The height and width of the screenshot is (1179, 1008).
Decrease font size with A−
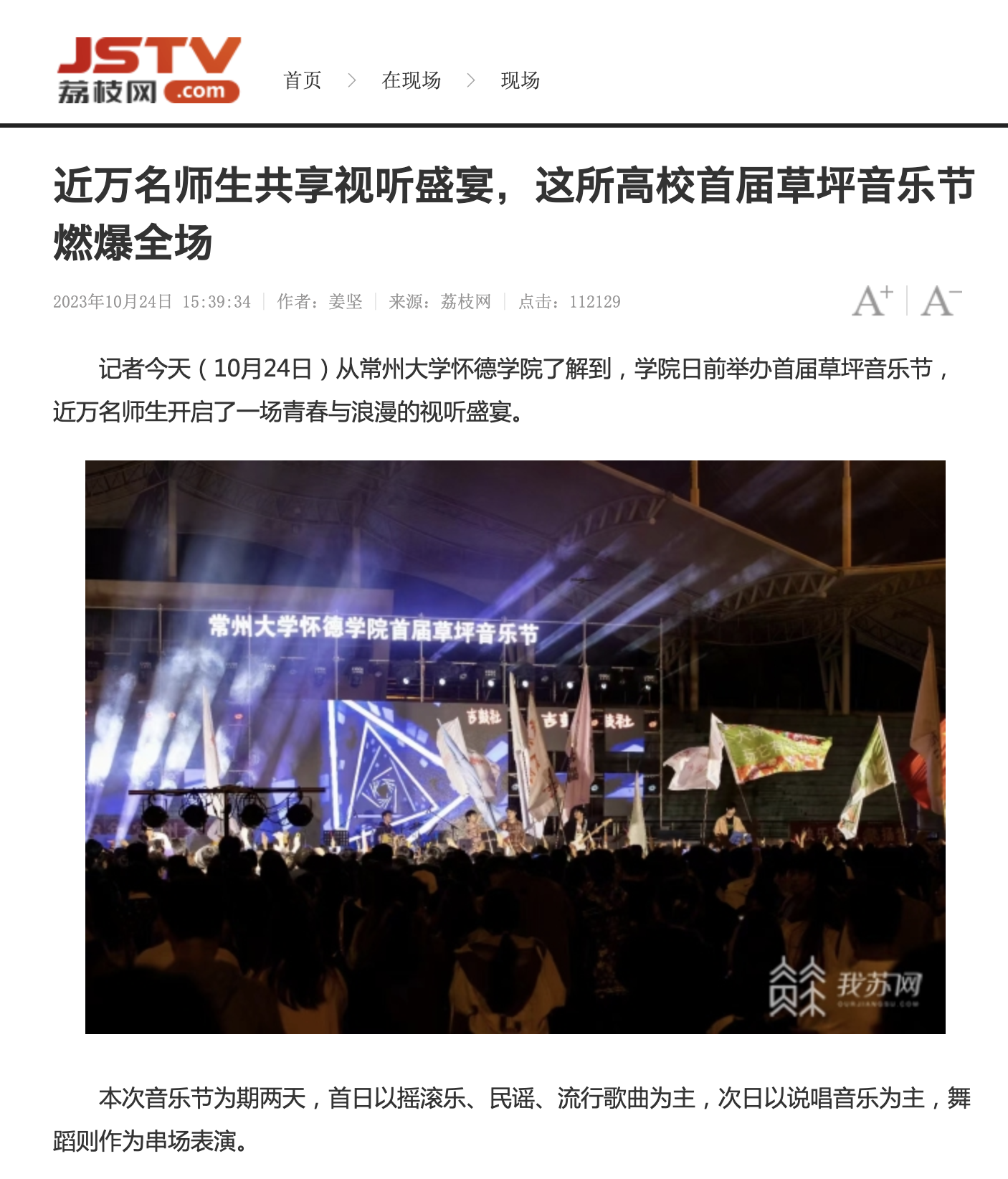(941, 300)
